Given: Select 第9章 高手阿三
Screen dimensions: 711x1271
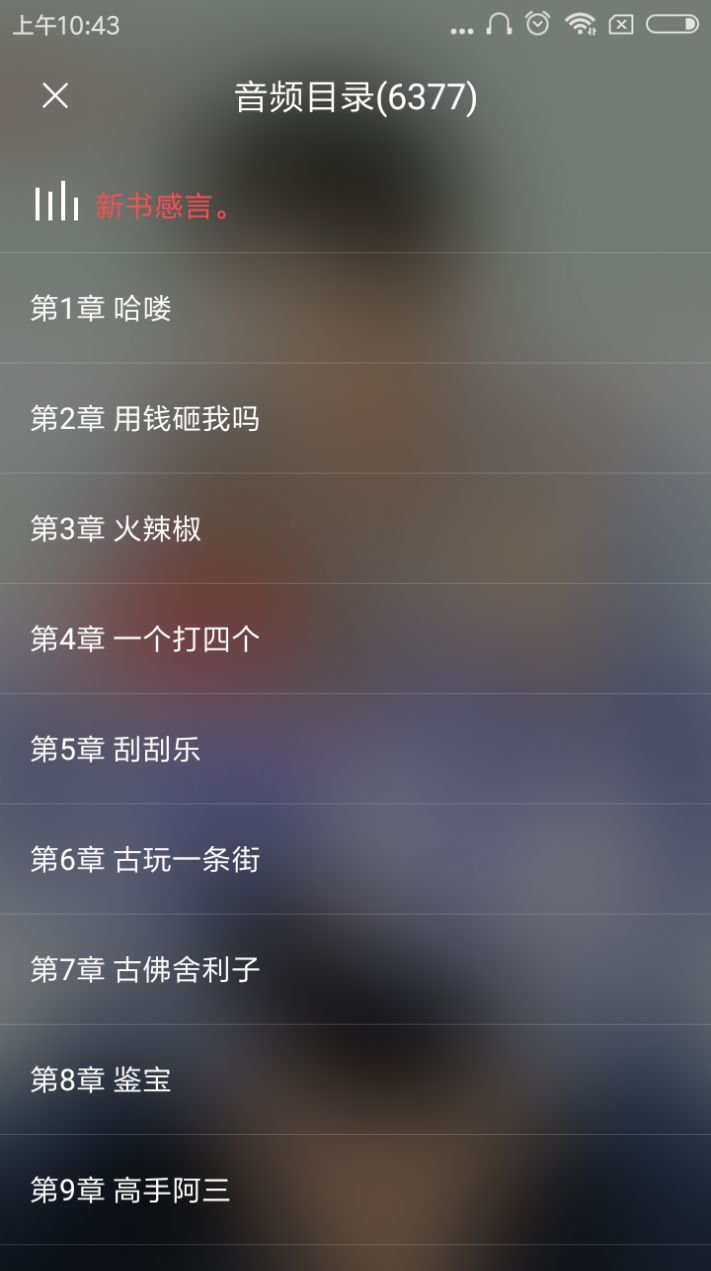Looking at the screenshot, I should coord(355,1190).
